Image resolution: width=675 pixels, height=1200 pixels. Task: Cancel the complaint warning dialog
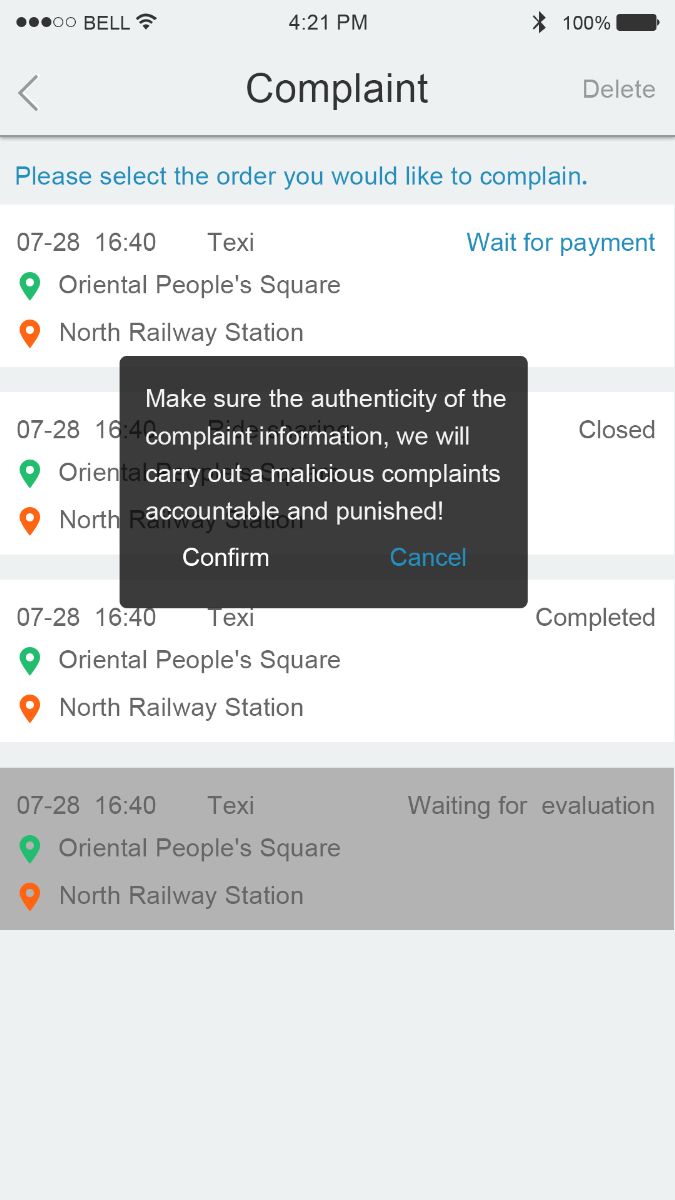[x=428, y=557]
